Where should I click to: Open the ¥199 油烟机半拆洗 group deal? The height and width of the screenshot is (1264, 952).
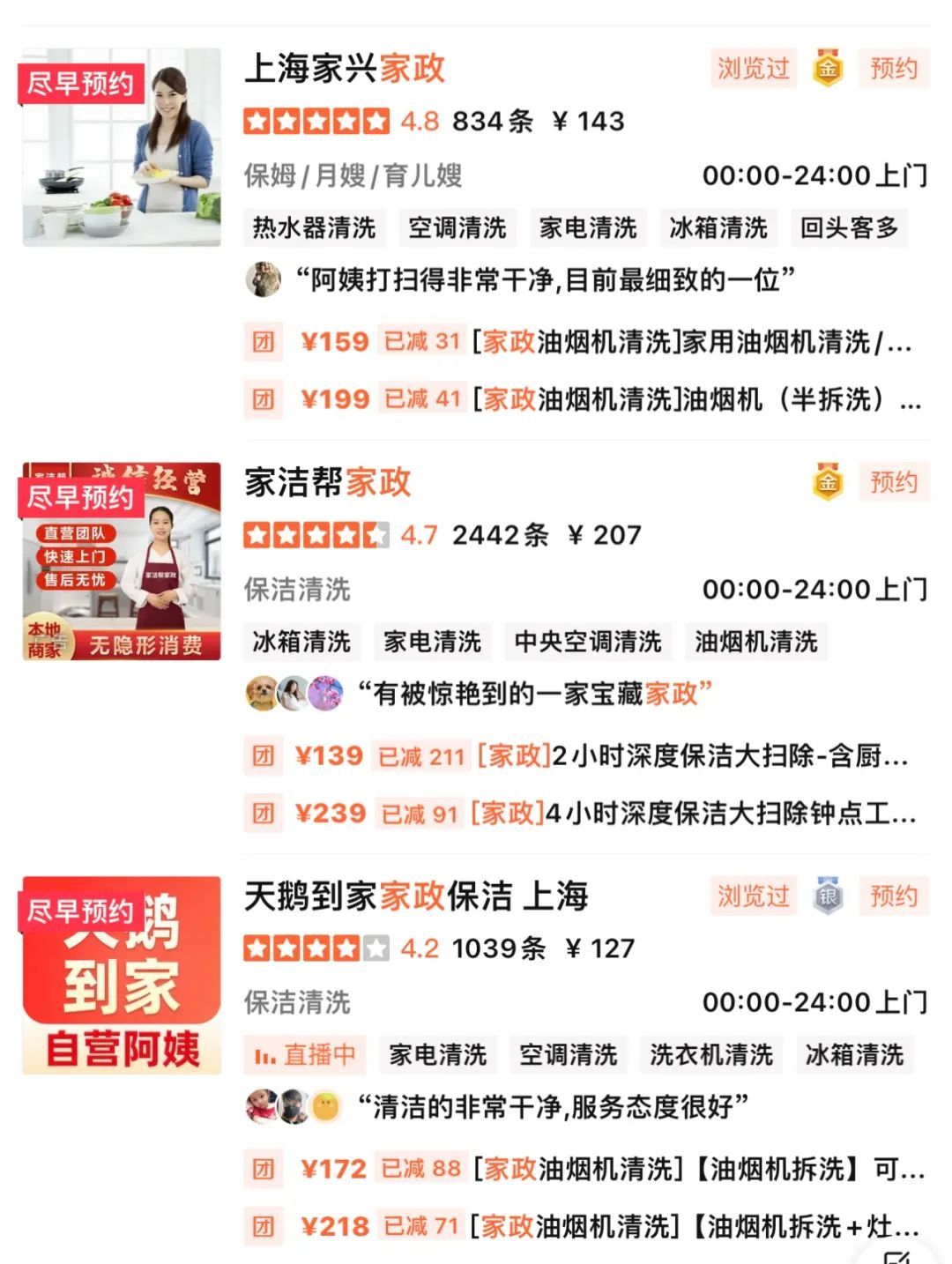pos(582,399)
